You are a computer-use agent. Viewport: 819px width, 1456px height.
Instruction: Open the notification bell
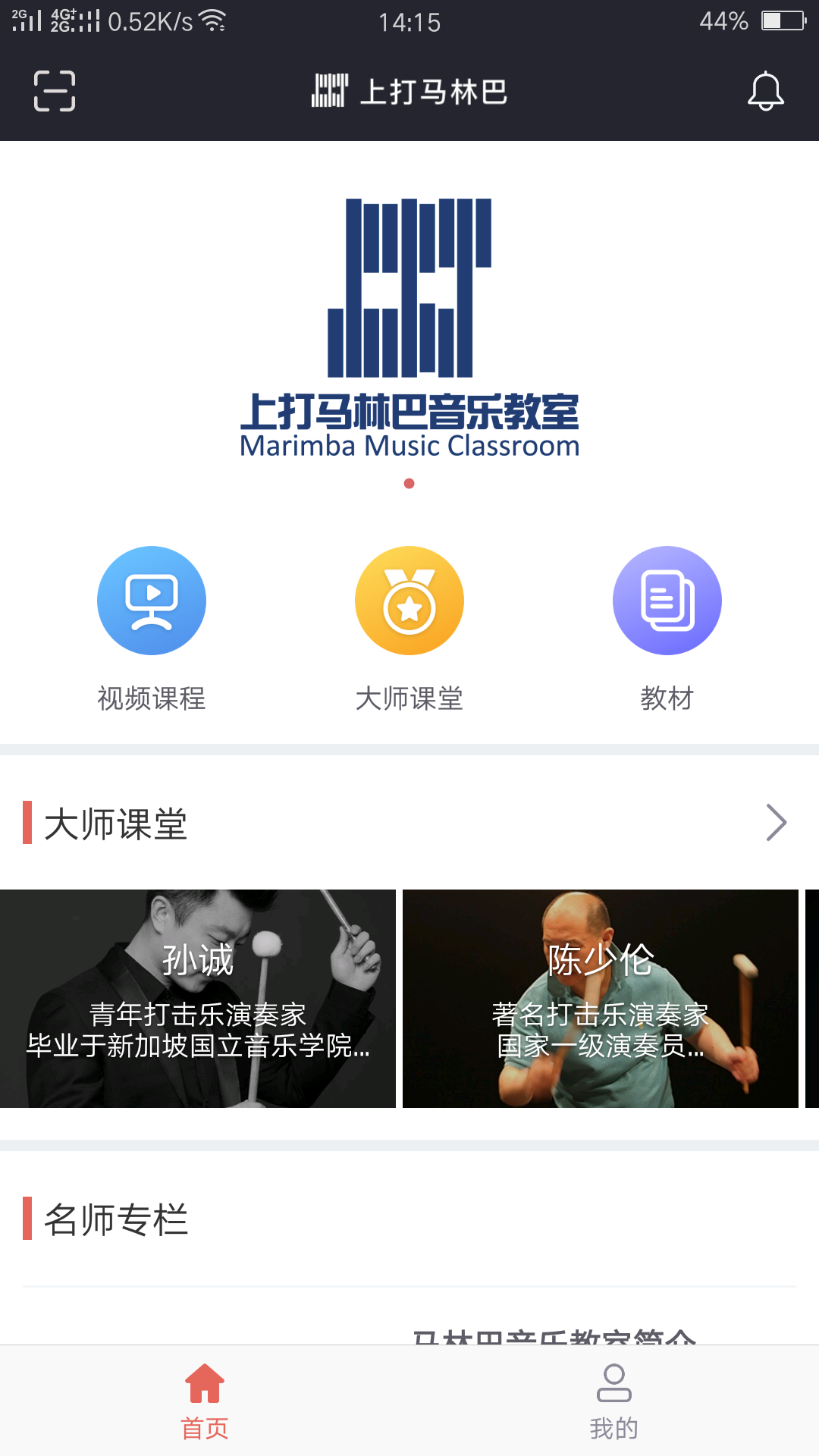(x=767, y=91)
